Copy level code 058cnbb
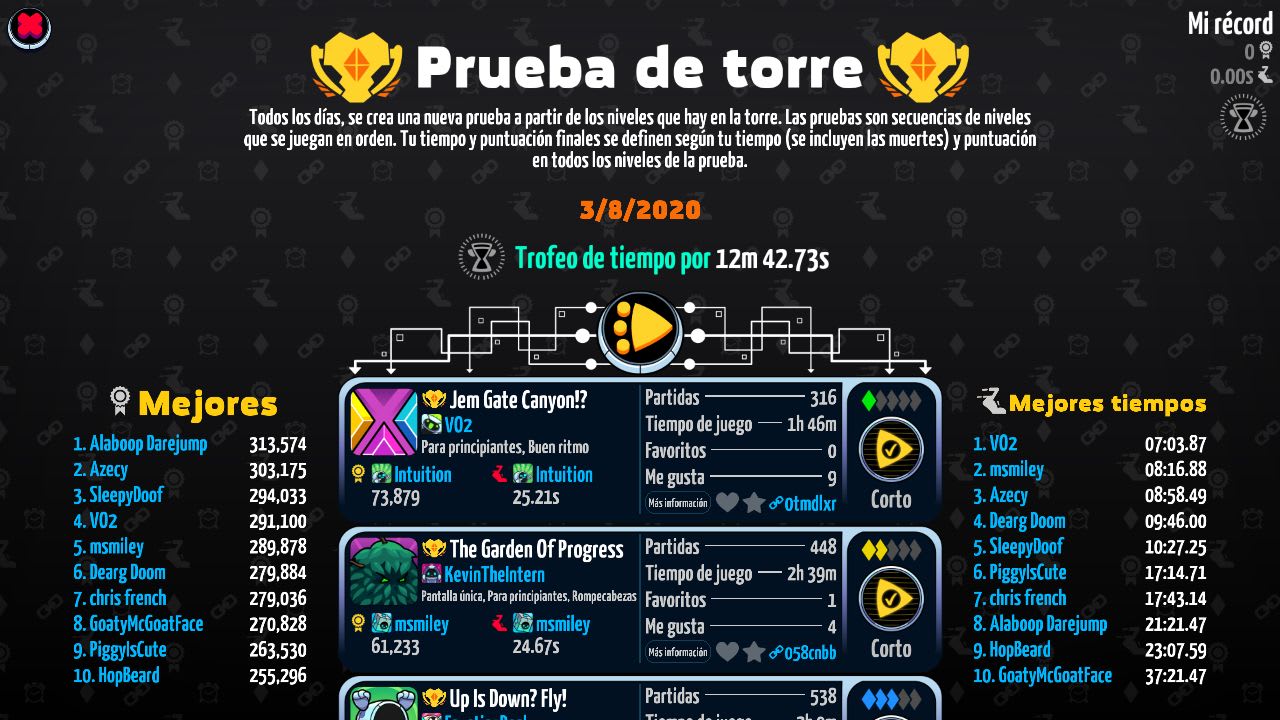This screenshot has width=1280, height=720. pos(802,653)
